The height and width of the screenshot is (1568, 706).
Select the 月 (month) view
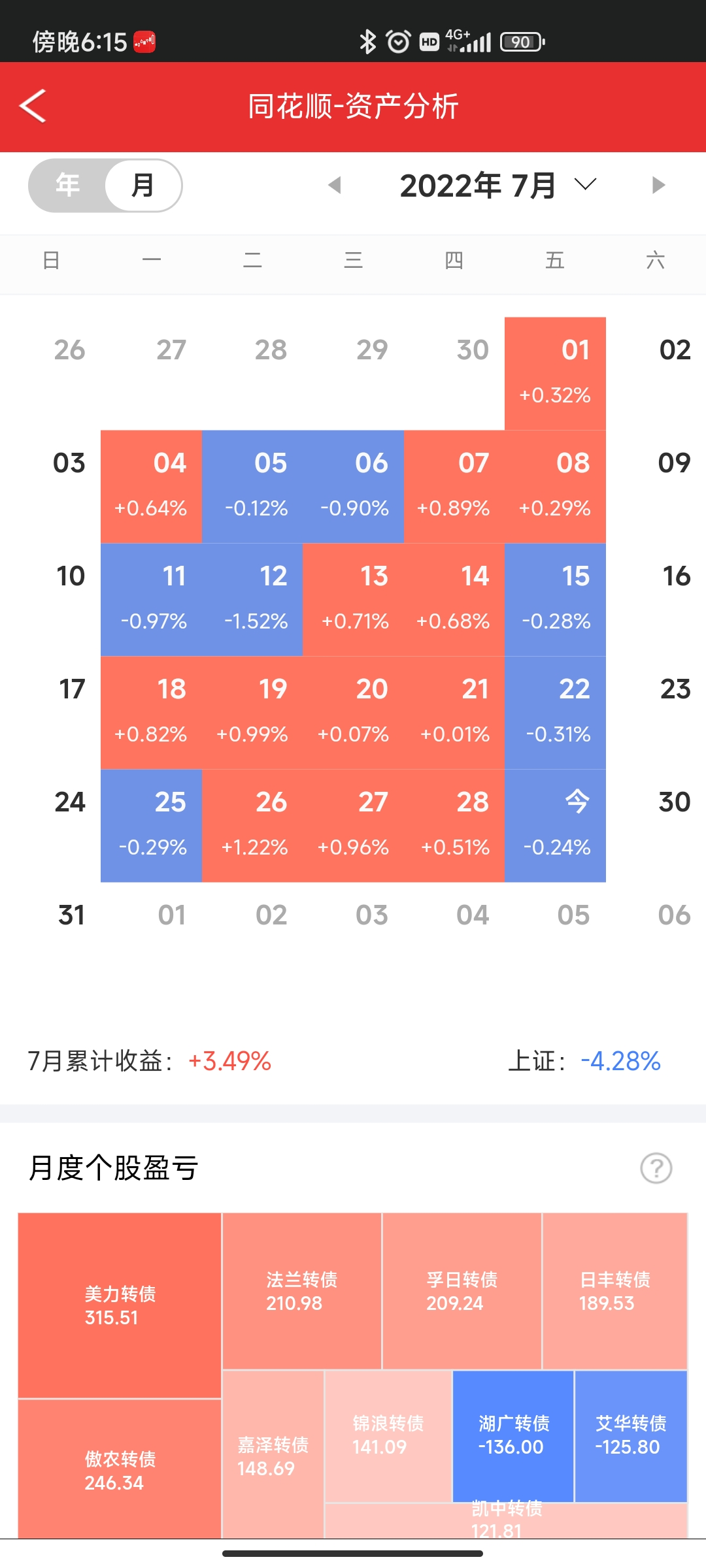143,186
